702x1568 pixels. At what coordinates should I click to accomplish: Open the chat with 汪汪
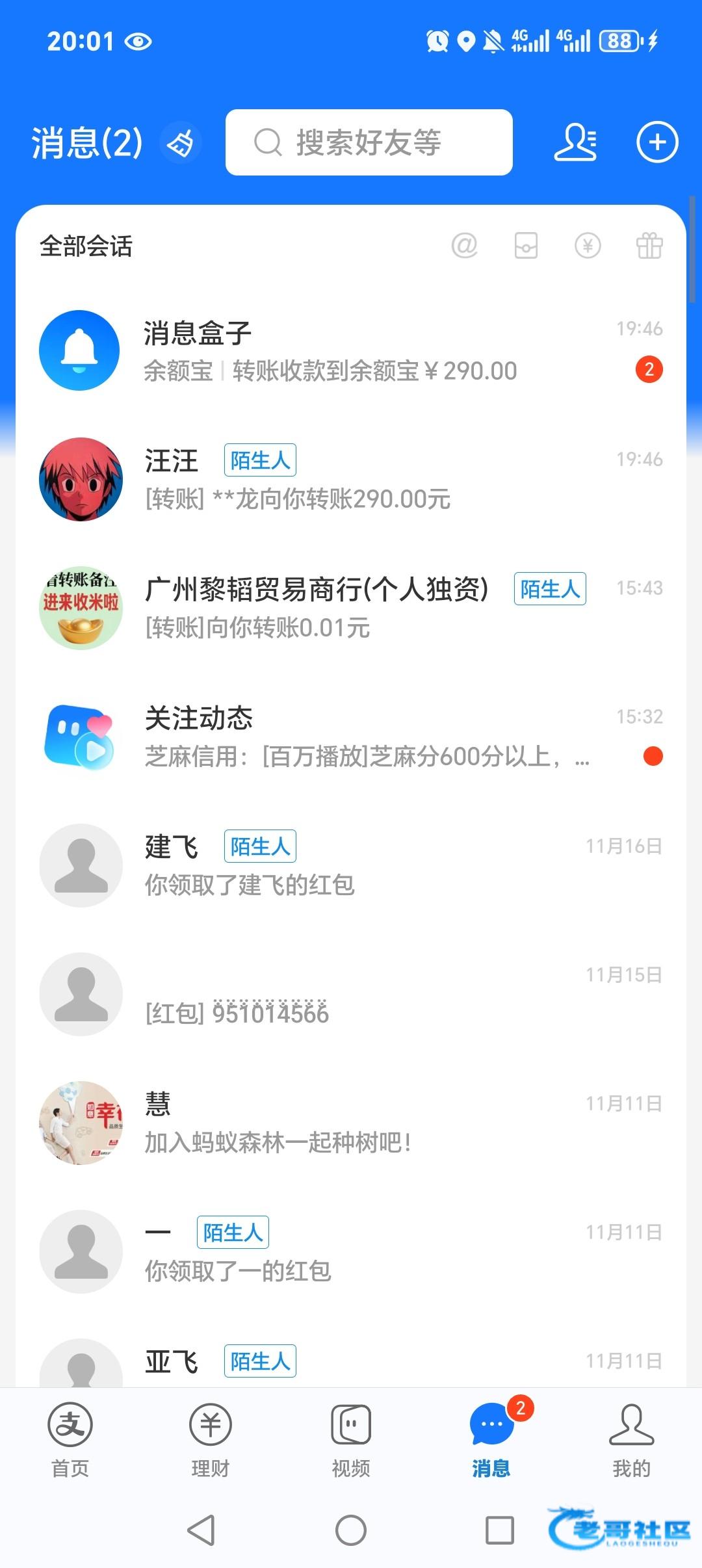tap(351, 479)
